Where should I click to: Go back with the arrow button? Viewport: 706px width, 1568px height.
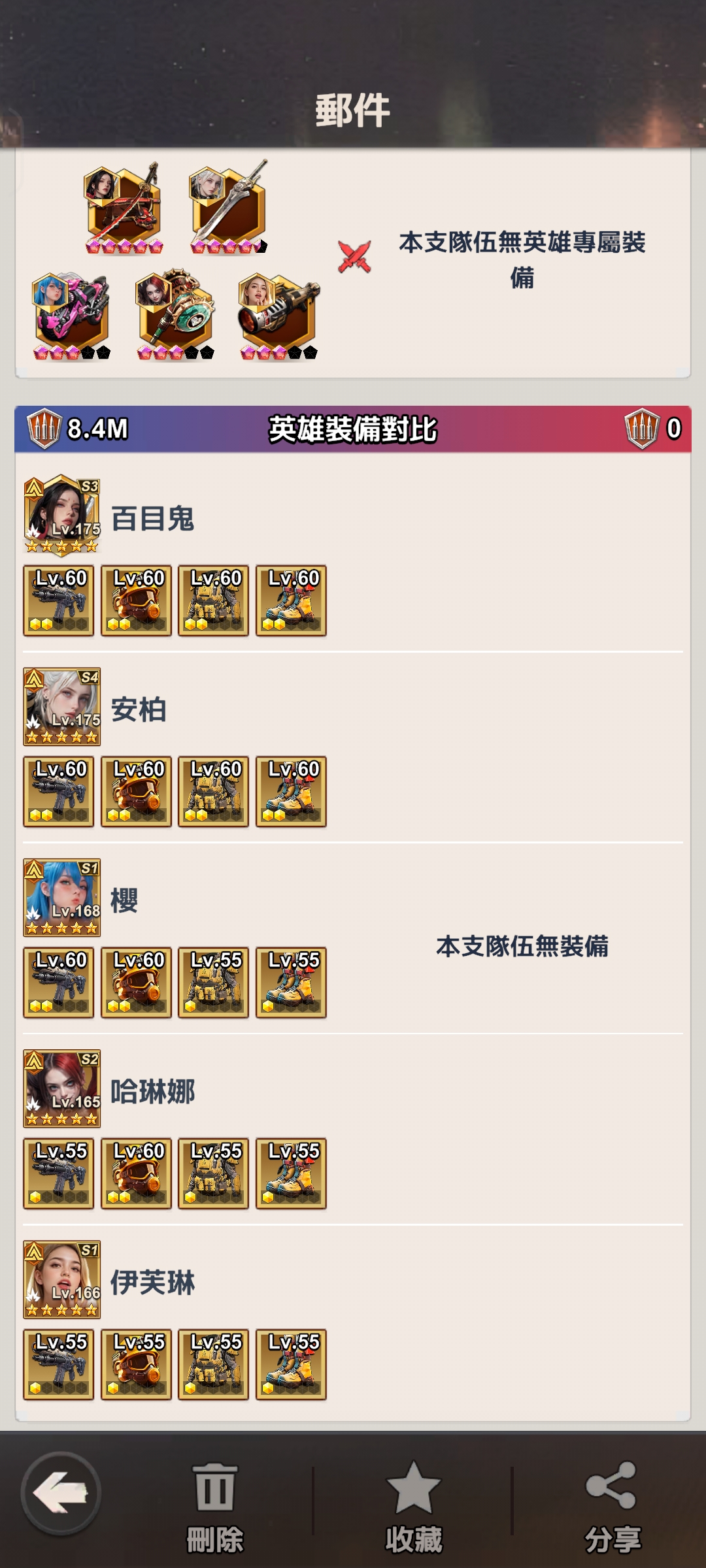click(x=60, y=1493)
